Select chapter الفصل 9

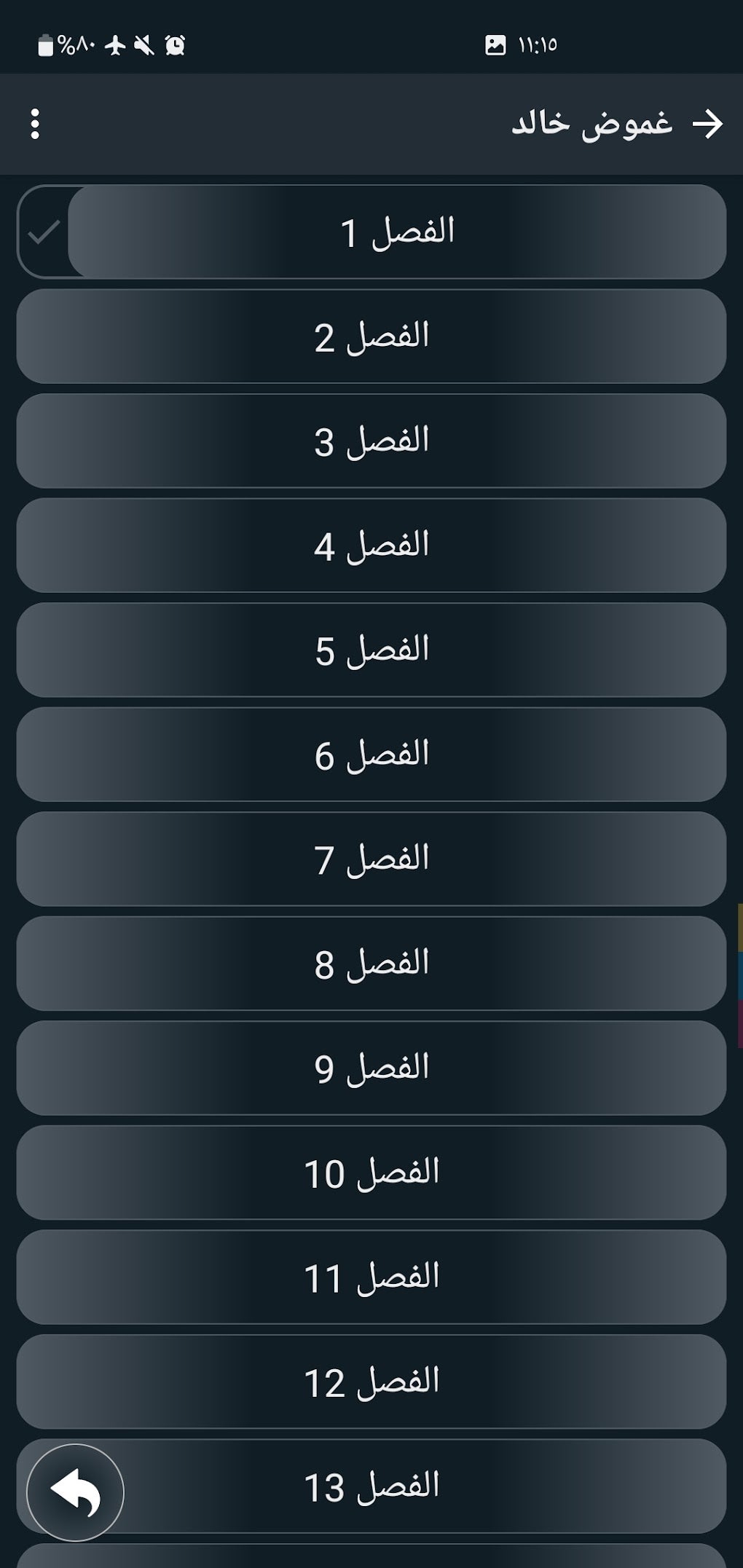point(371,1068)
